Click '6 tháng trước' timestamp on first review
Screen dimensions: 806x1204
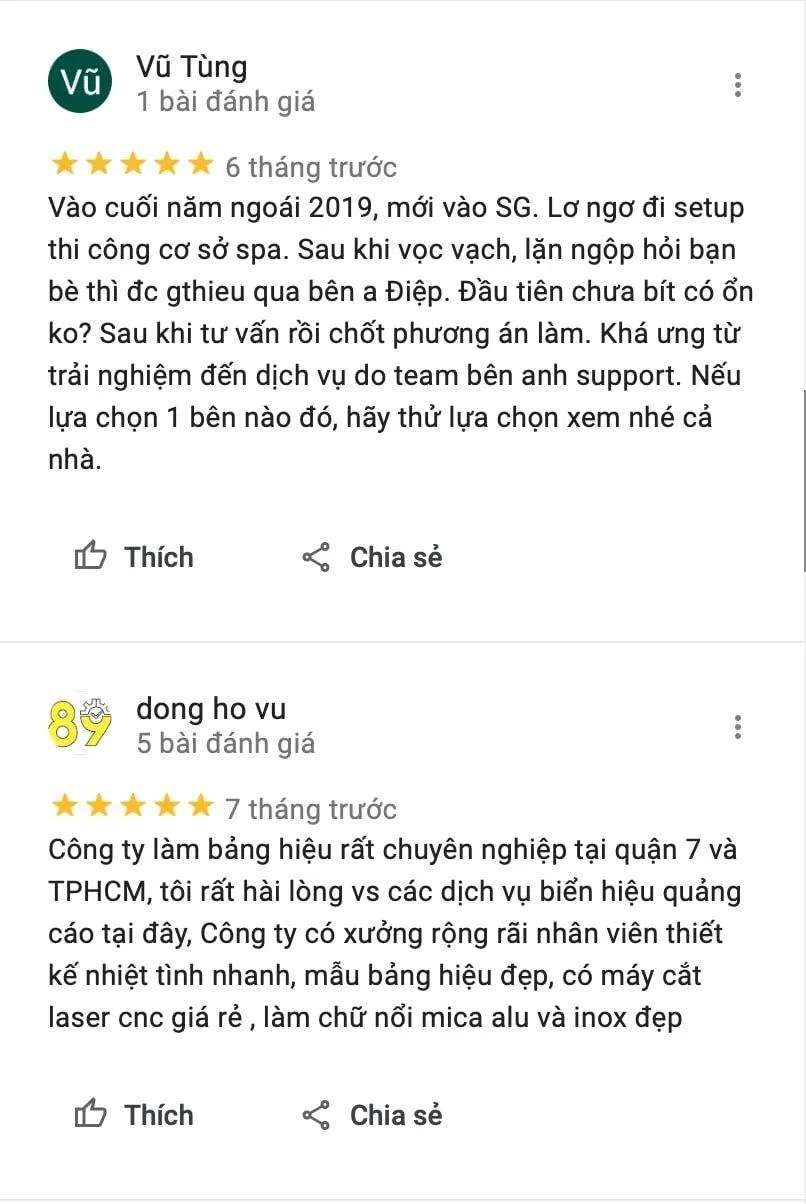(310, 166)
